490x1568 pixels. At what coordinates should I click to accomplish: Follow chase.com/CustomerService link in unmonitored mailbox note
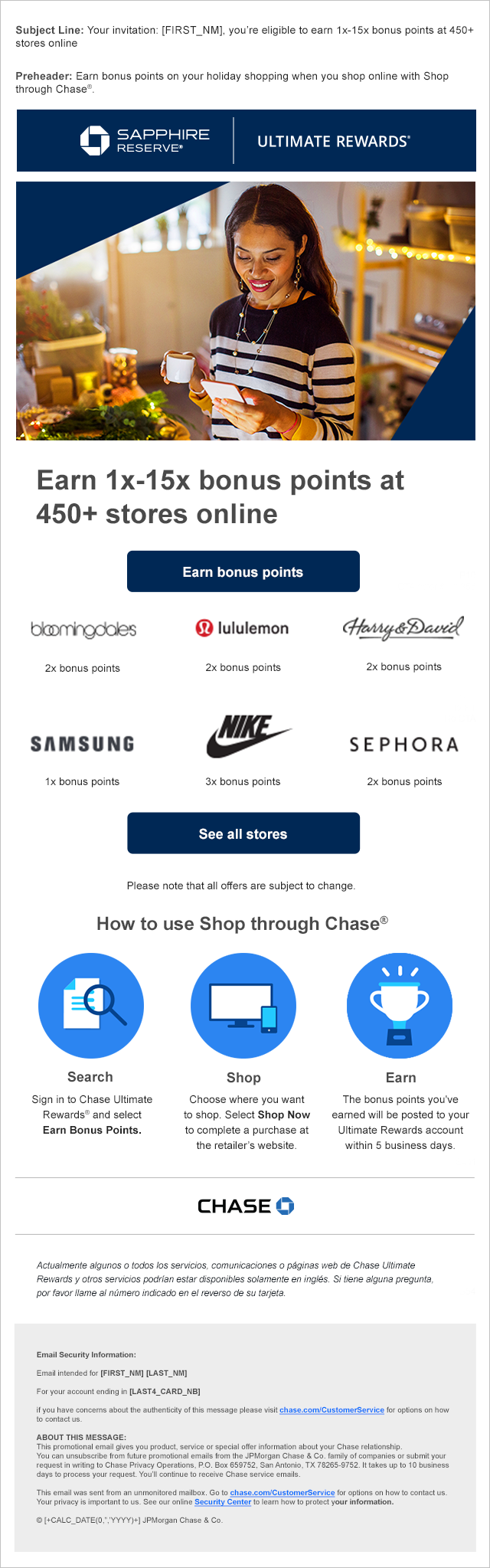tap(282, 1492)
